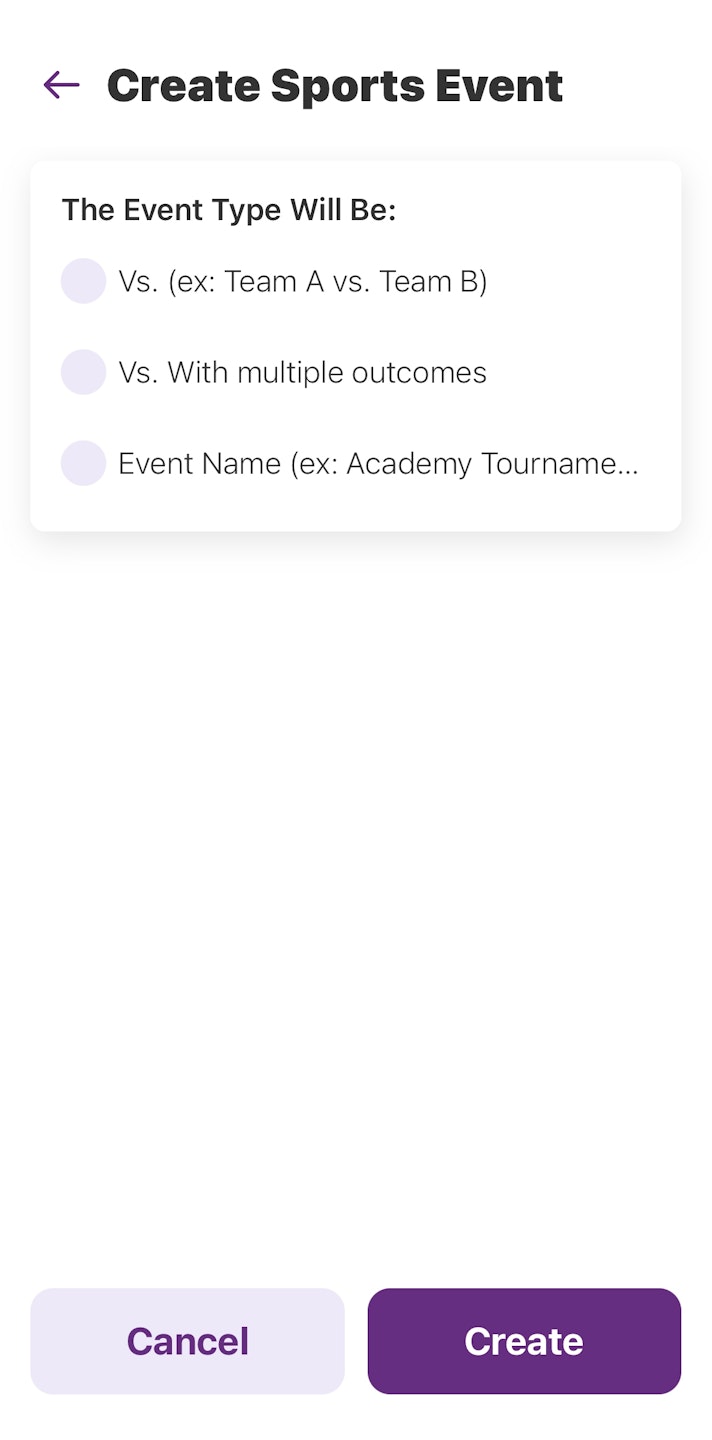Tap the Create button
712x1440 pixels.
point(524,1341)
